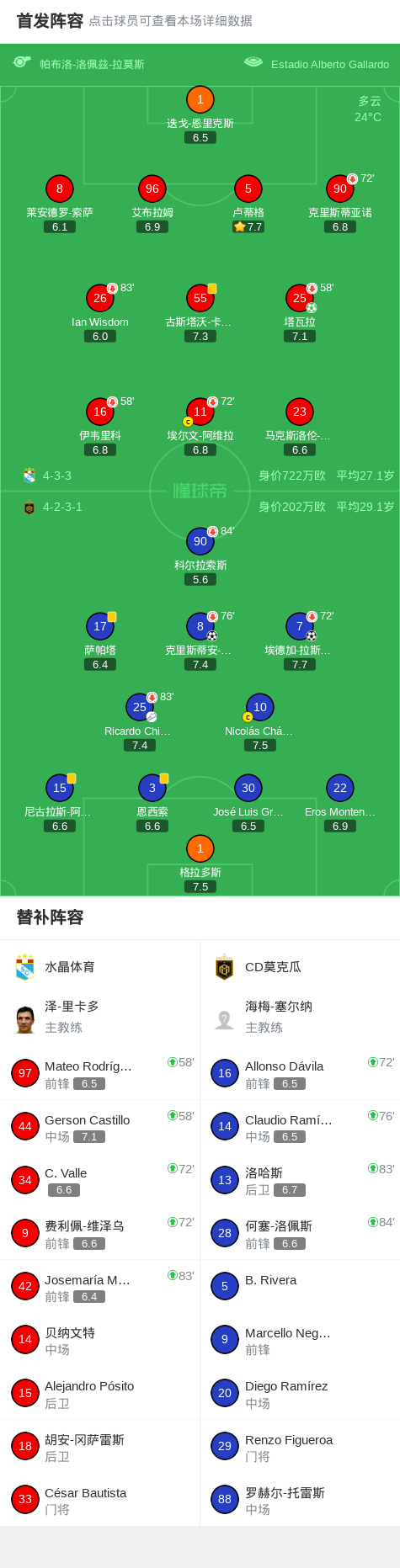View substitute Allonso Dávila's stats
Screen dimensions: 400x1568
(300, 1073)
